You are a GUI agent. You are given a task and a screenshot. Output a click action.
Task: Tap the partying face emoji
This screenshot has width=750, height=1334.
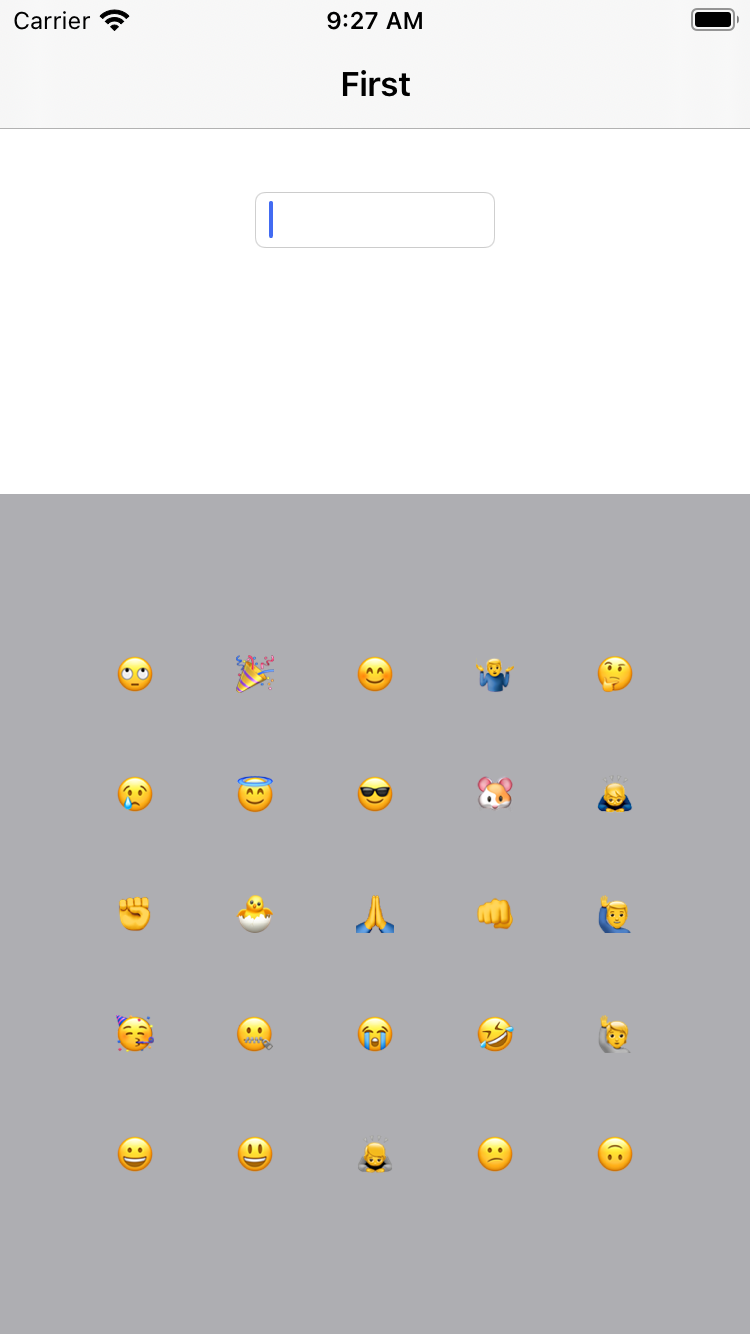point(135,1034)
